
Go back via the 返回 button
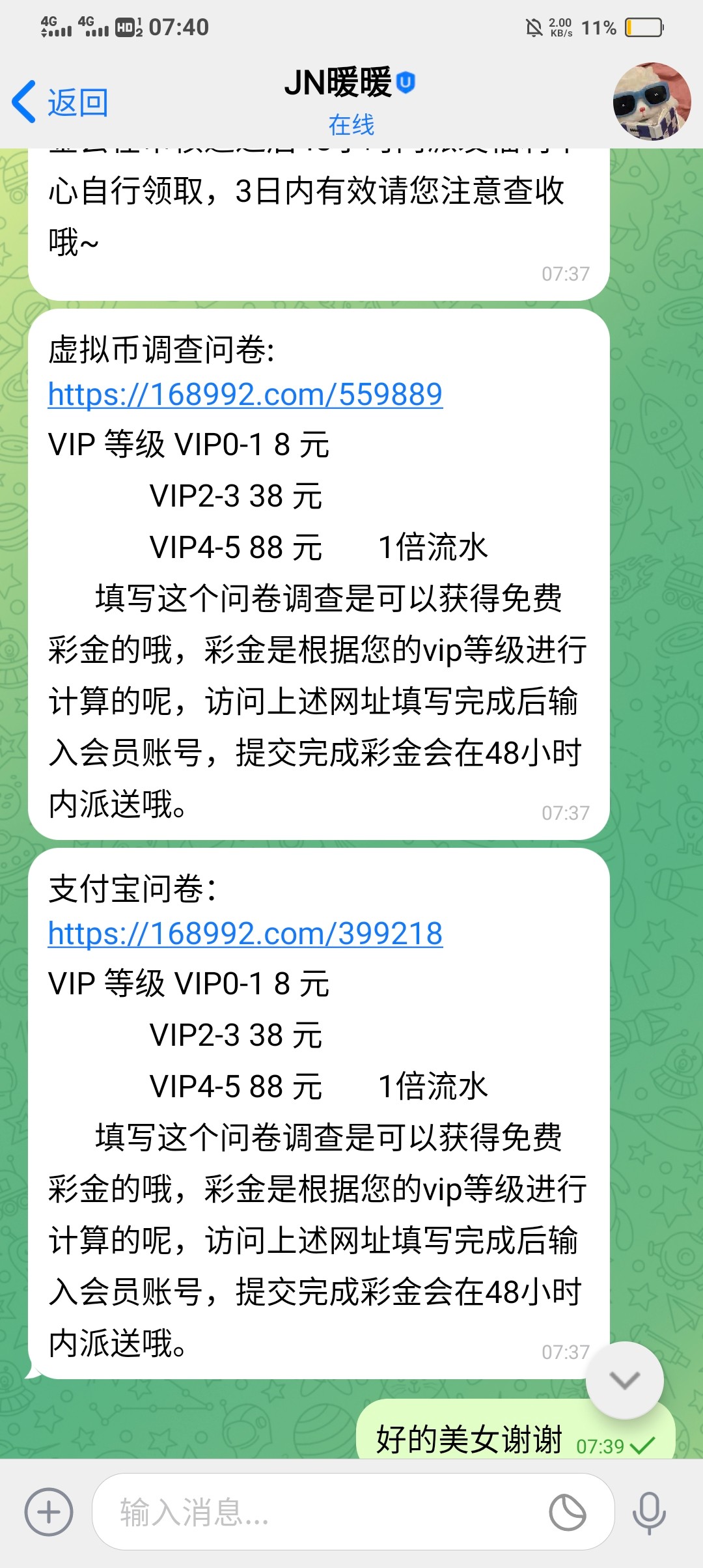60,102
